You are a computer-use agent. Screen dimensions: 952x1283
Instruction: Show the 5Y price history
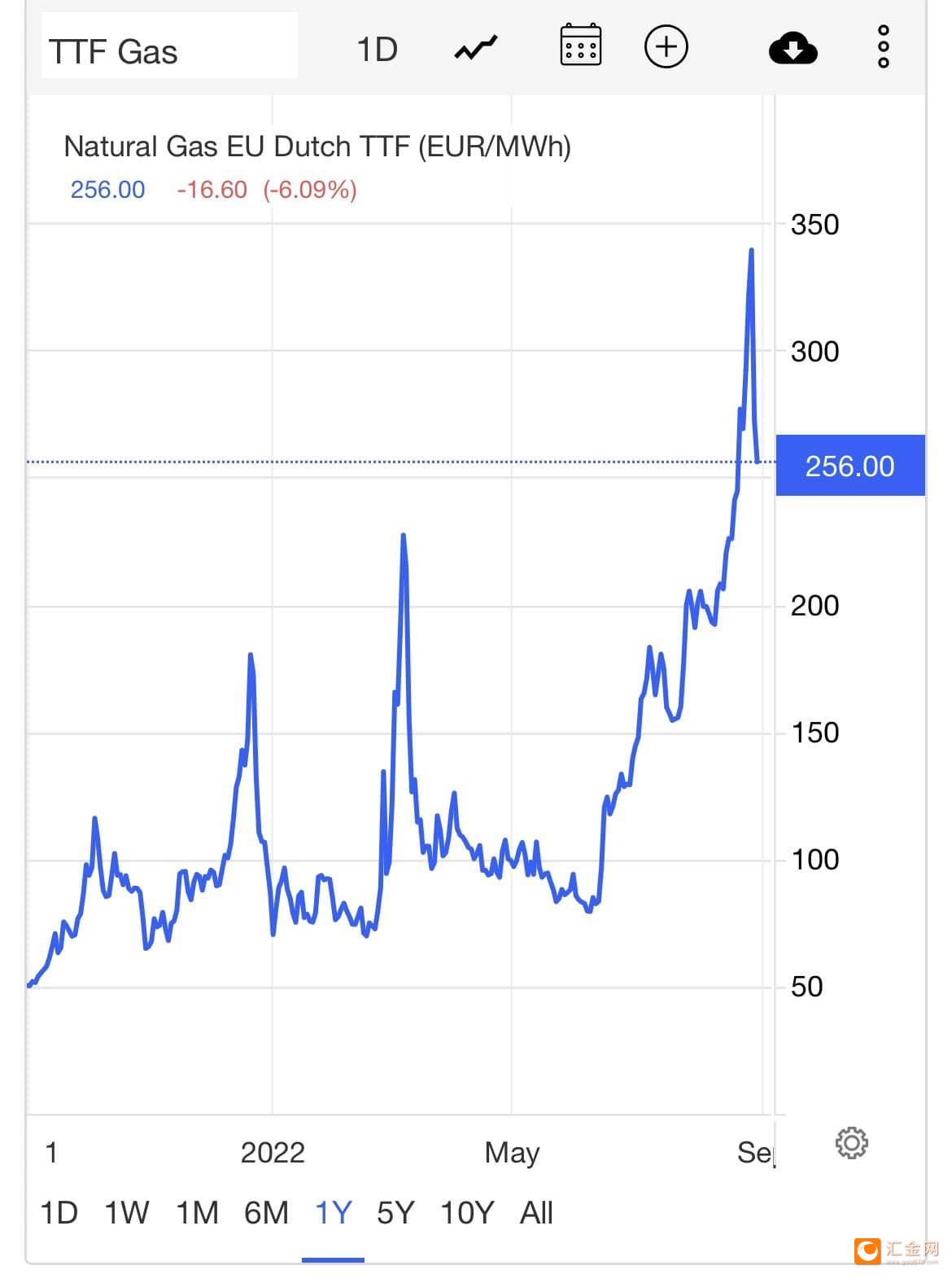pyautogui.click(x=395, y=1213)
